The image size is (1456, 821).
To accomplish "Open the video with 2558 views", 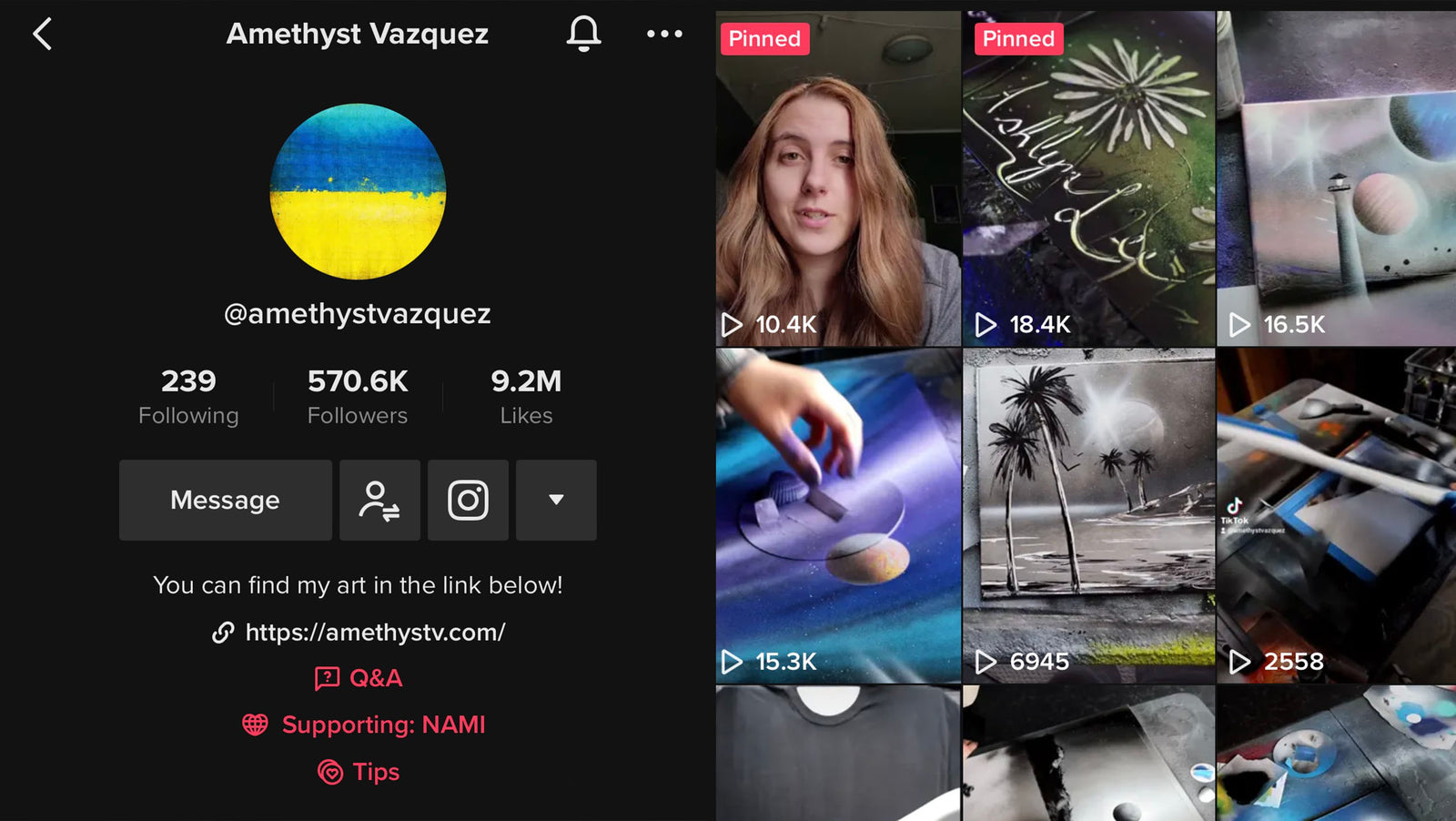I will [x=1336, y=515].
